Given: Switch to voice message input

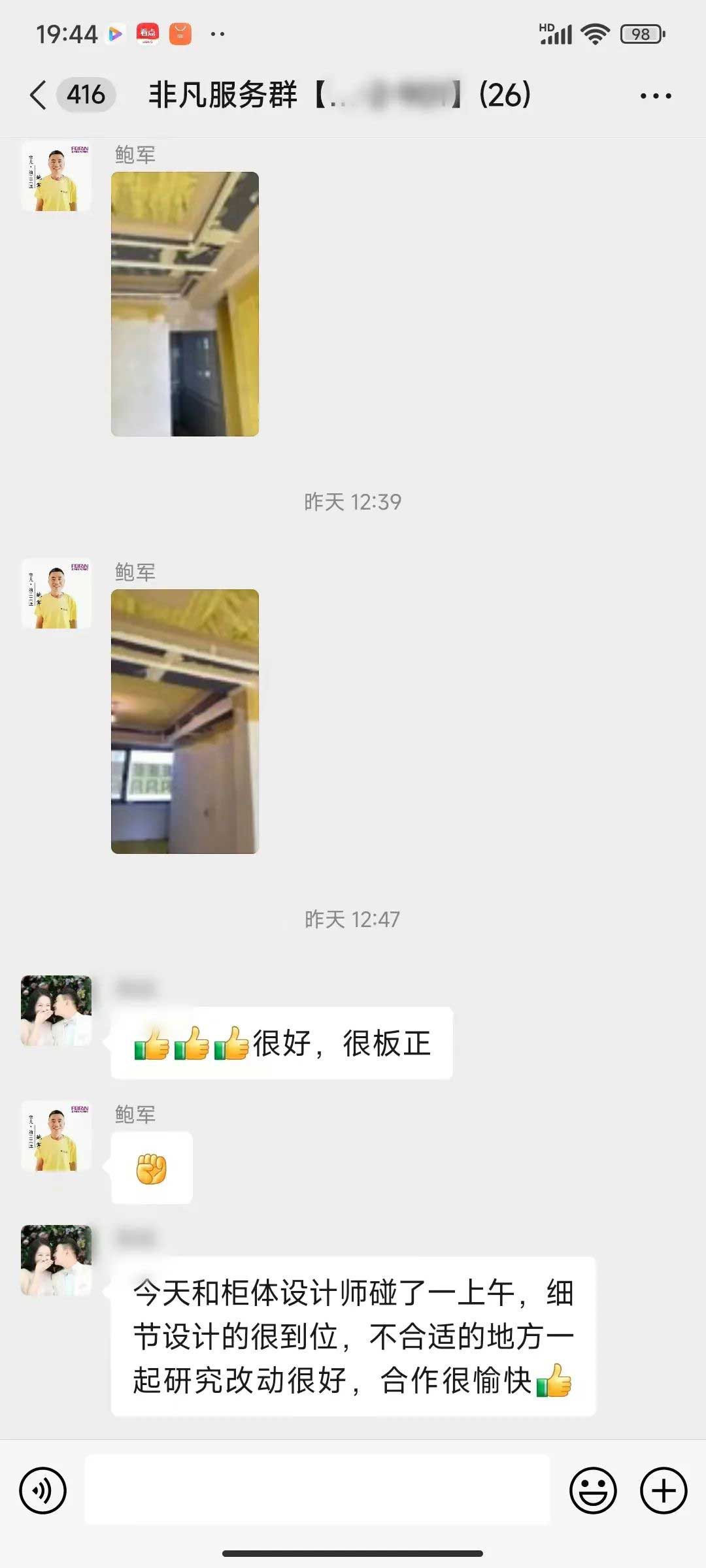Looking at the screenshot, I should pos(43,1491).
